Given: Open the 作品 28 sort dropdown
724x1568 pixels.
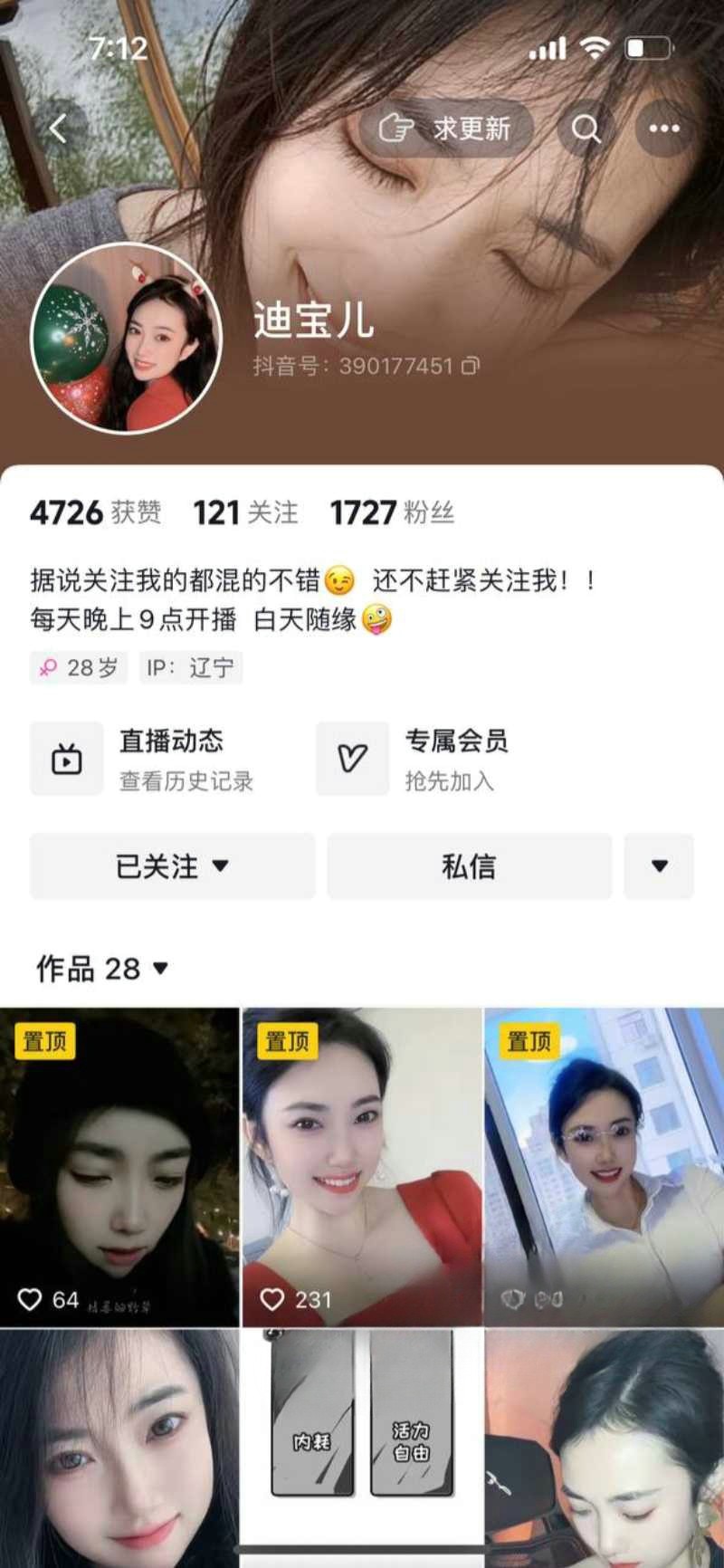Looking at the screenshot, I should (x=102, y=969).
